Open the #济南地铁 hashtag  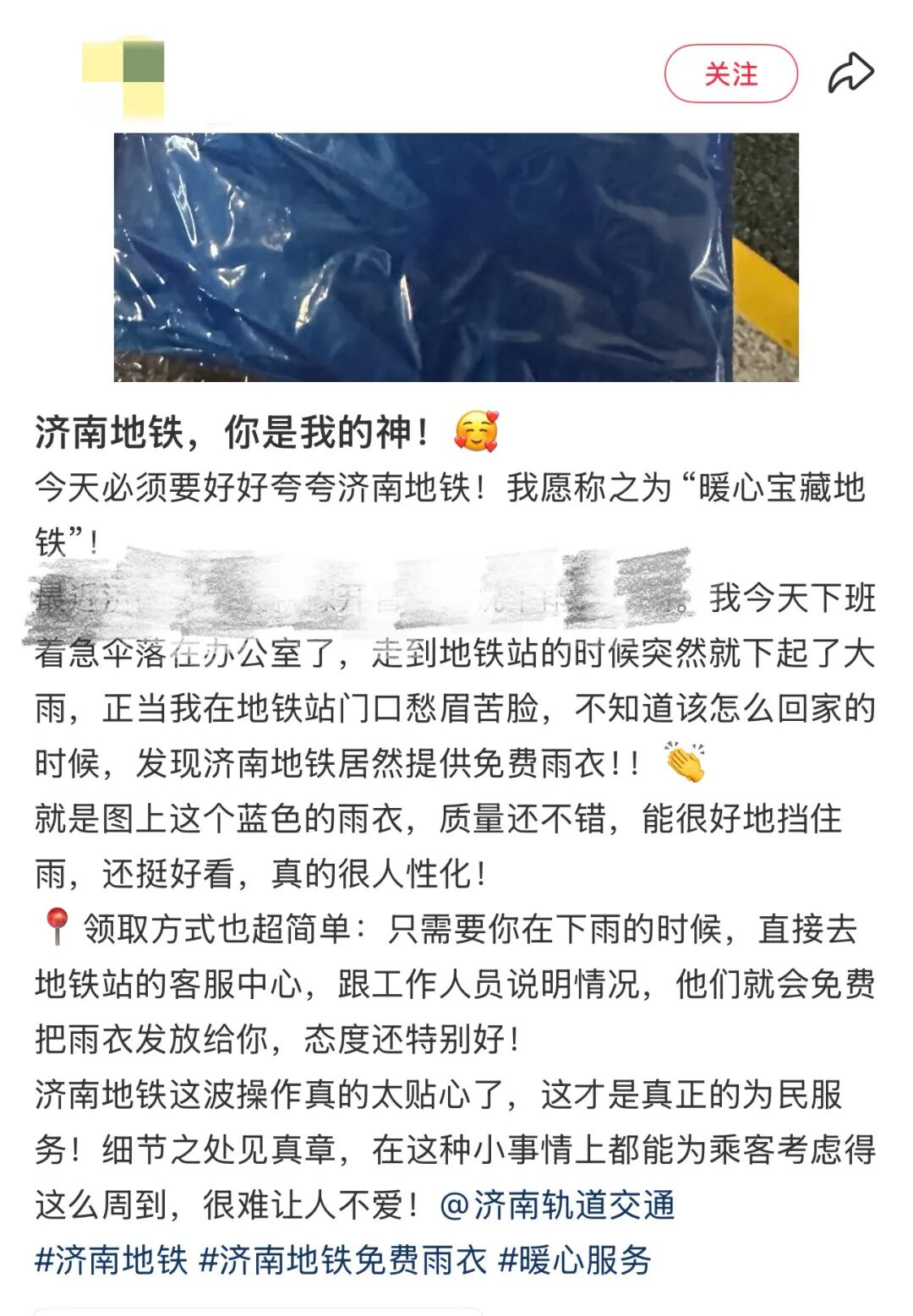[x=111, y=1260]
